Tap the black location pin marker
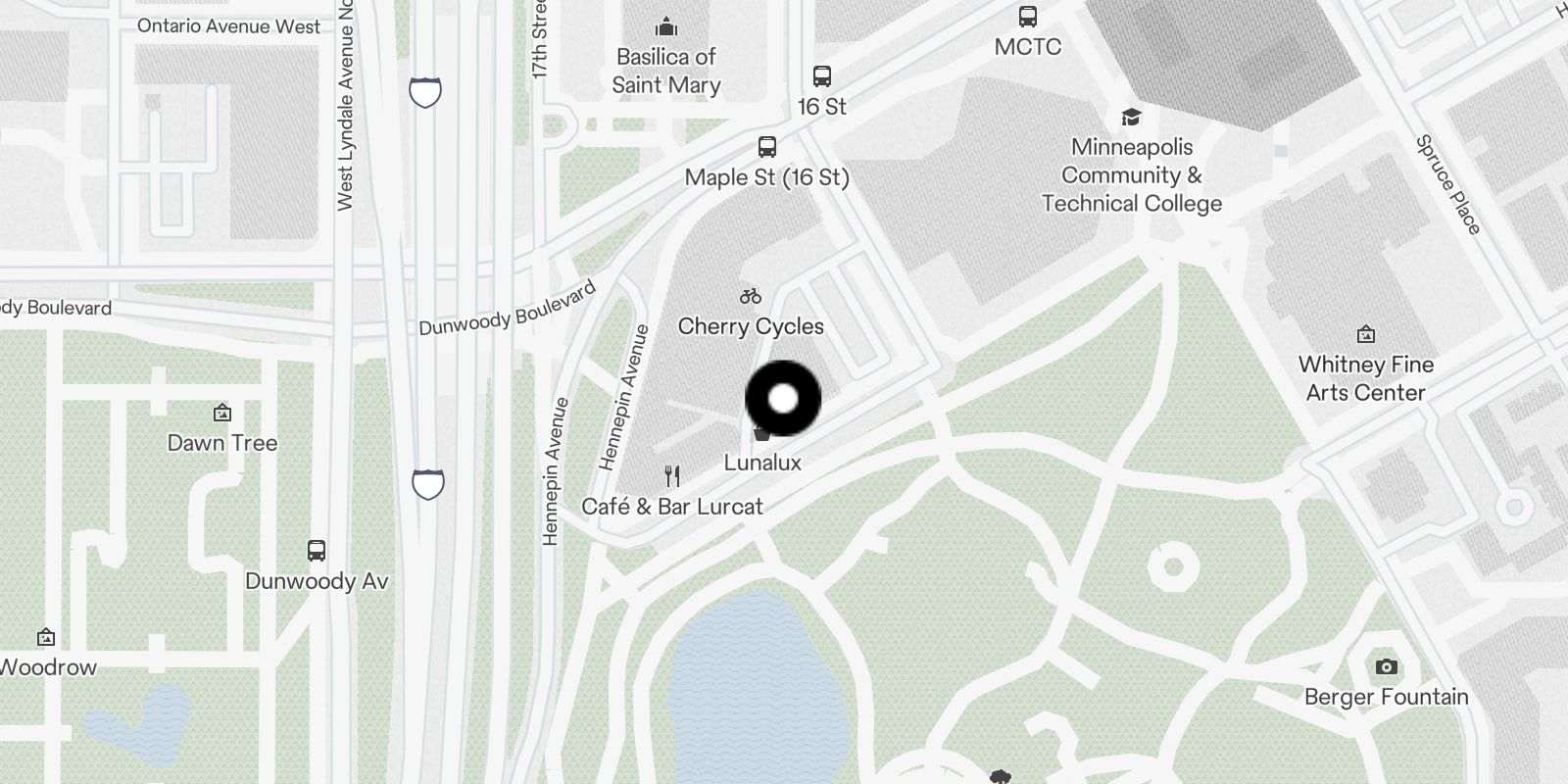1568x784 pixels. click(x=783, y=399)
